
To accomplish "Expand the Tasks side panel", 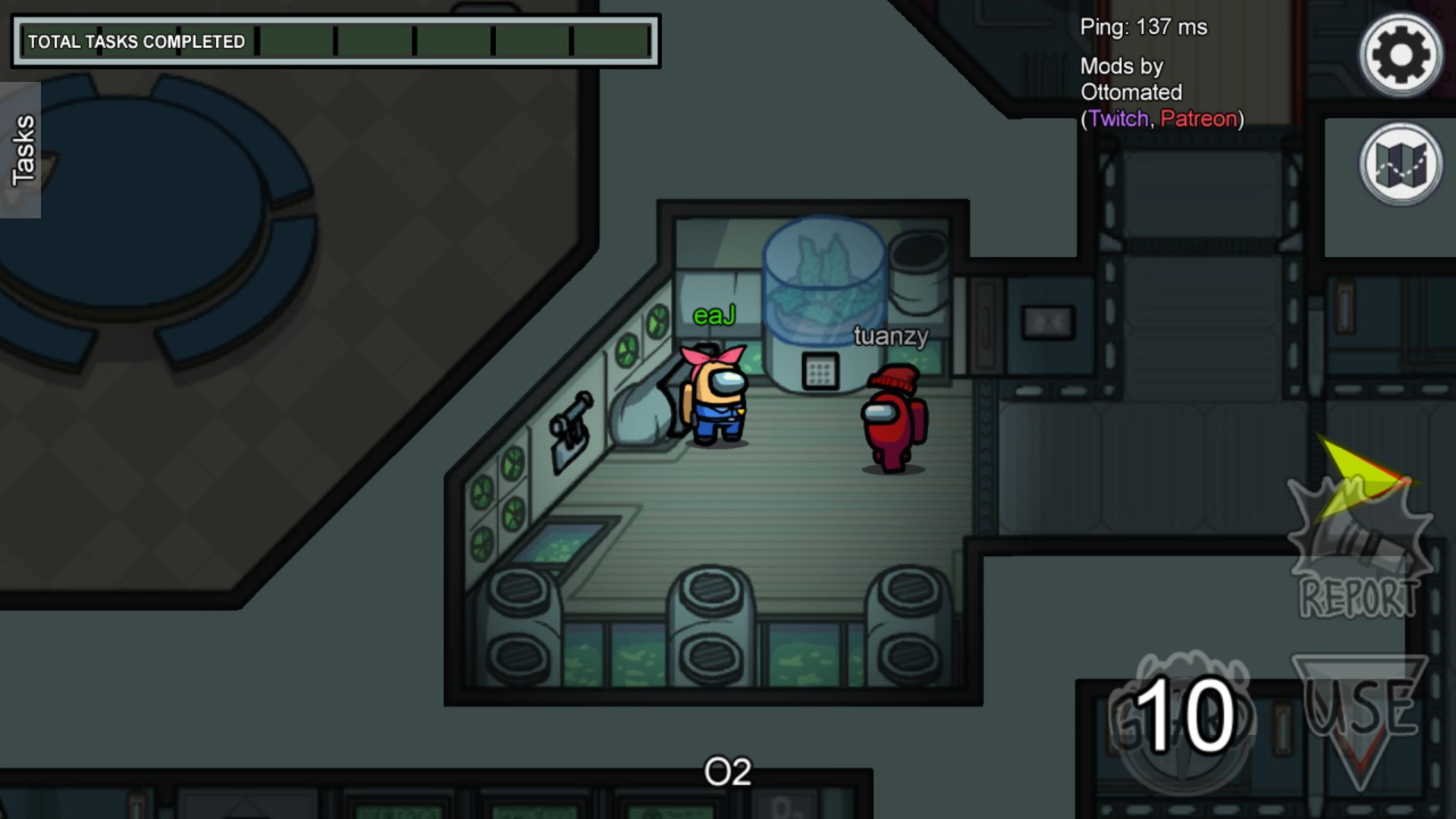I will pos(21,150).
